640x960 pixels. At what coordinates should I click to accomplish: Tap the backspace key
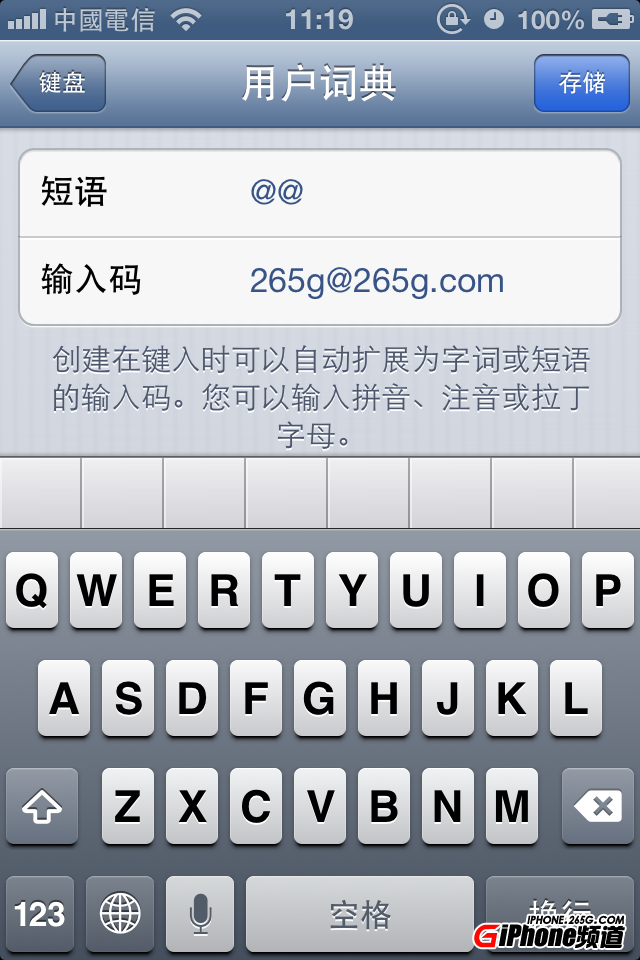pos(598,806)
